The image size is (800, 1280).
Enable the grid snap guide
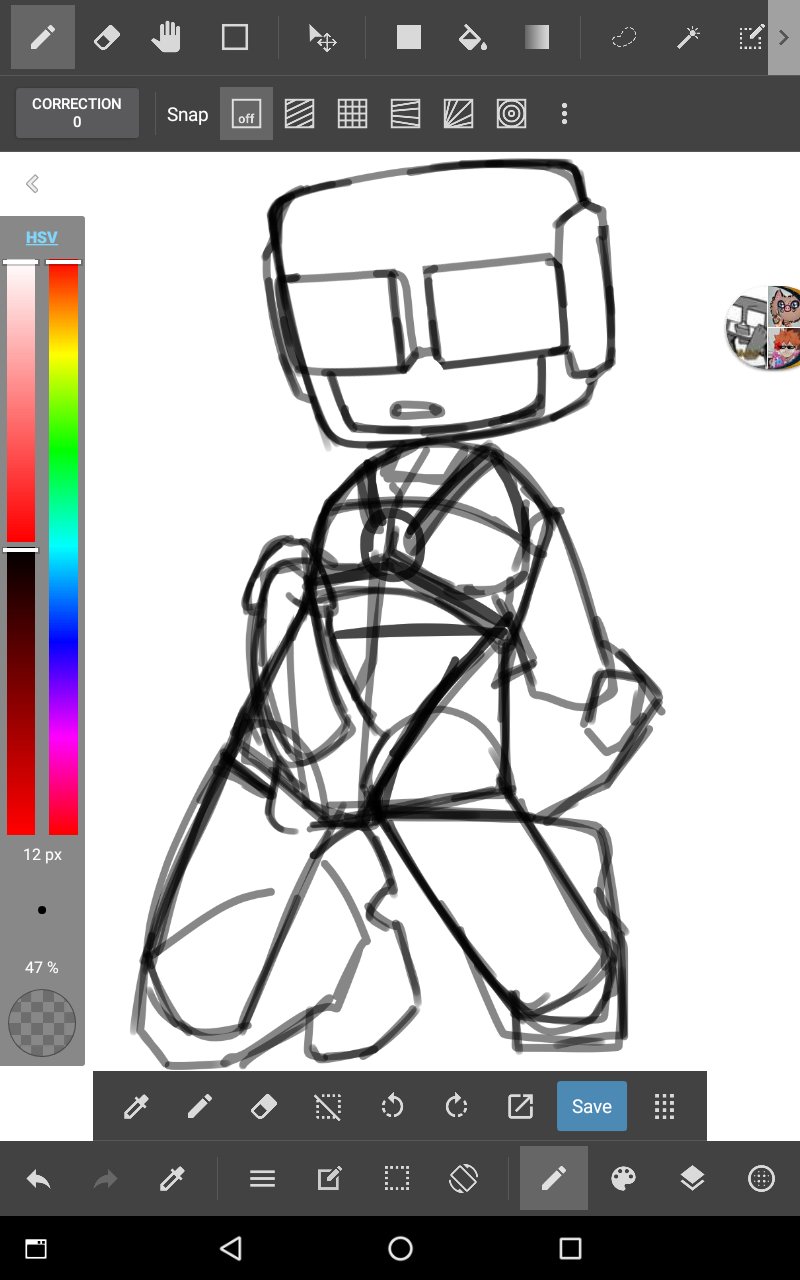[352, 114]
